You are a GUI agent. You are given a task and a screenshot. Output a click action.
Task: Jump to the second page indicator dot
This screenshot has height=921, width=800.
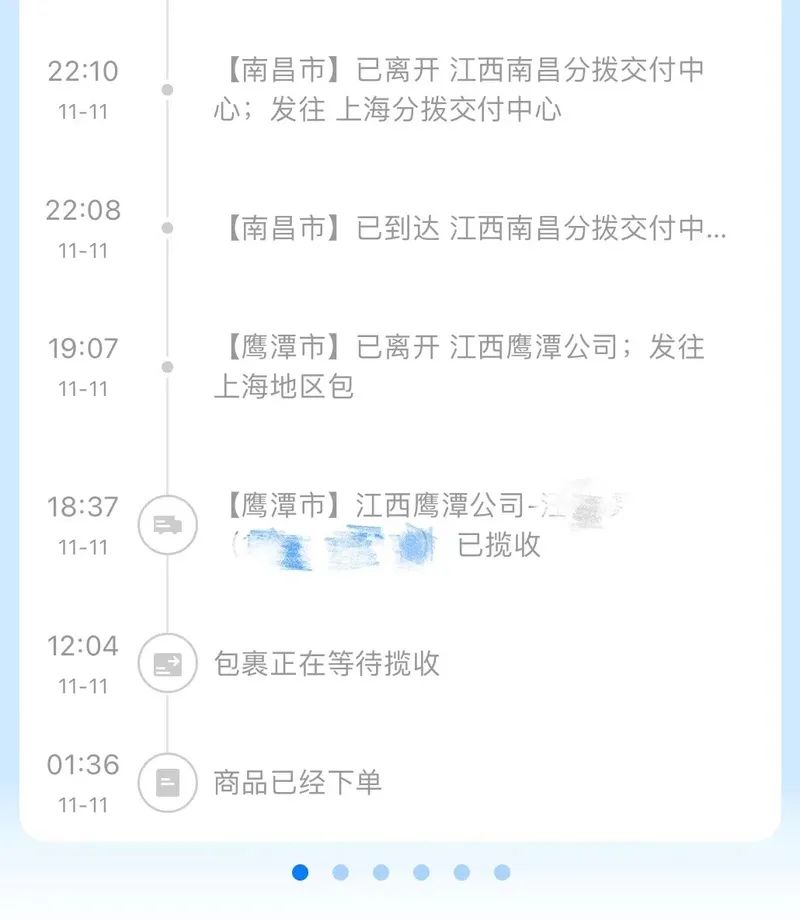[x=341, y=872]
